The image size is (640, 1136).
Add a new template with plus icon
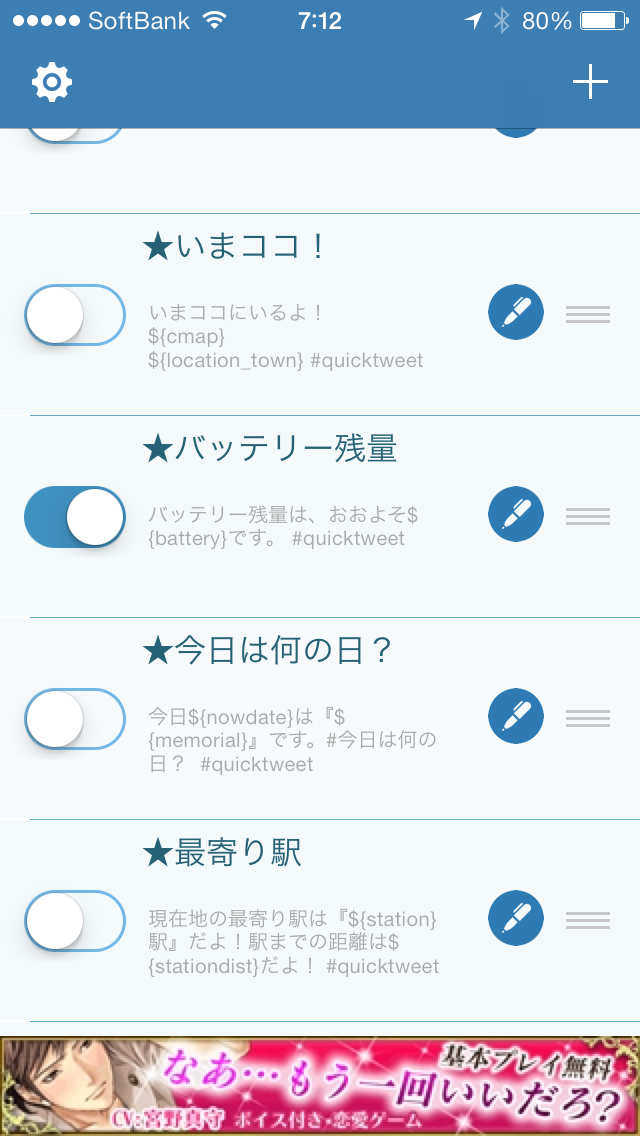point(590,82)
